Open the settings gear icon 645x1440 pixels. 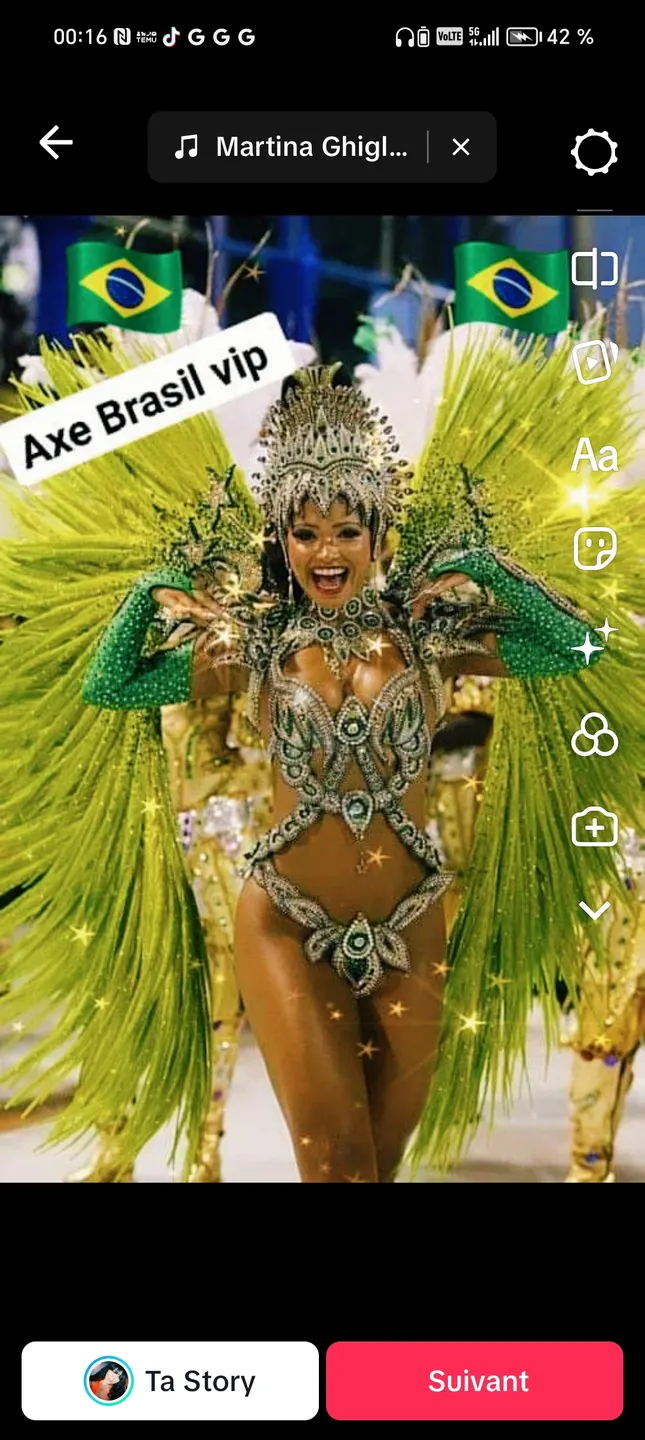594,153
